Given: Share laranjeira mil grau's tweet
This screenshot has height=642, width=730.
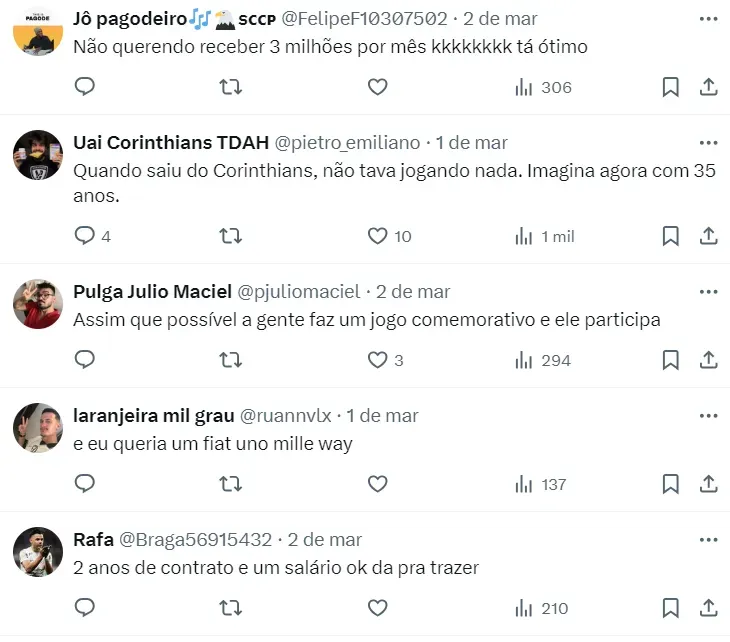Looking at the screenshot, I should pyautogui.click(x=708, y=484).
